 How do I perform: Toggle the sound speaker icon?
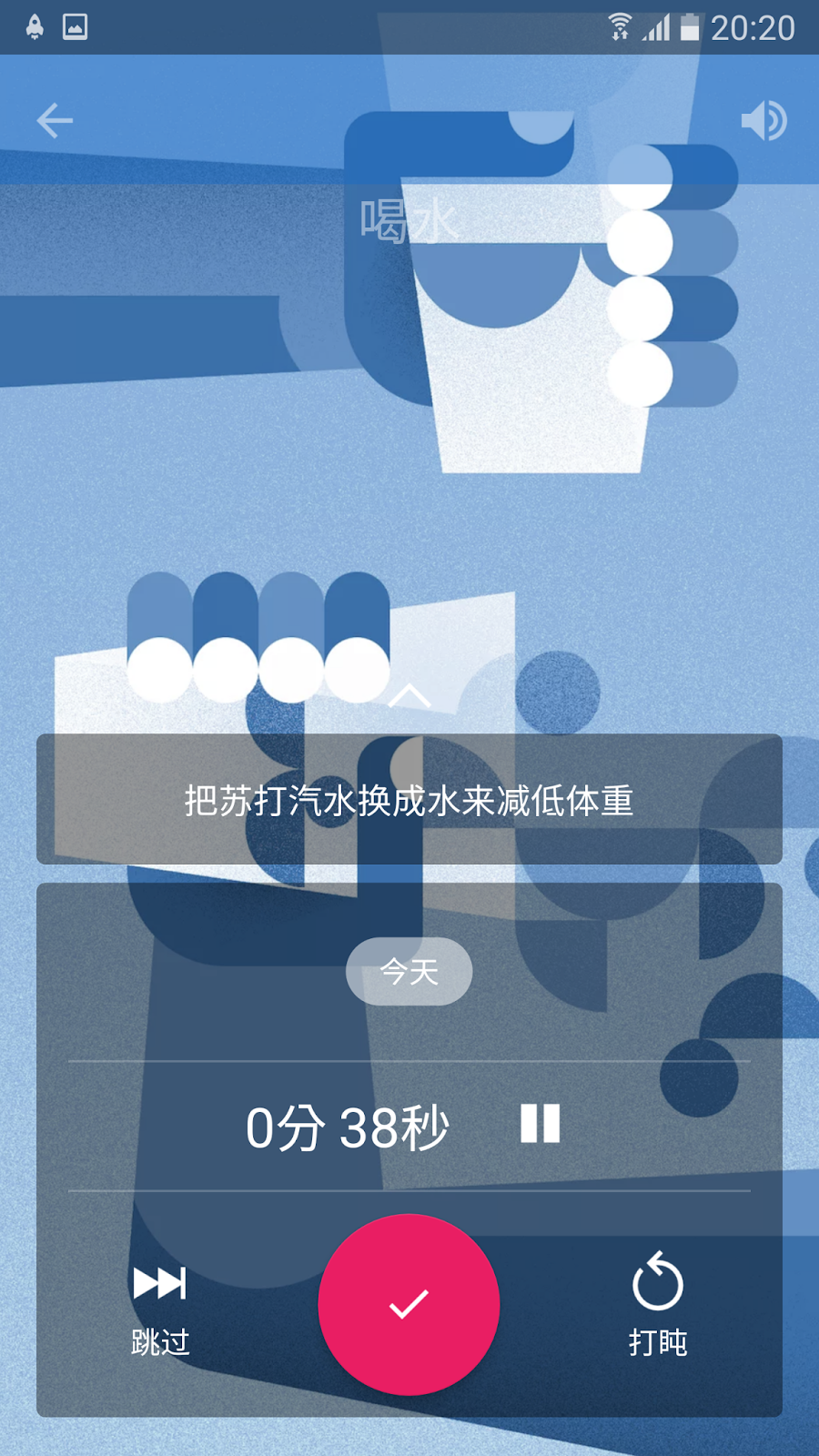(763, 120)
